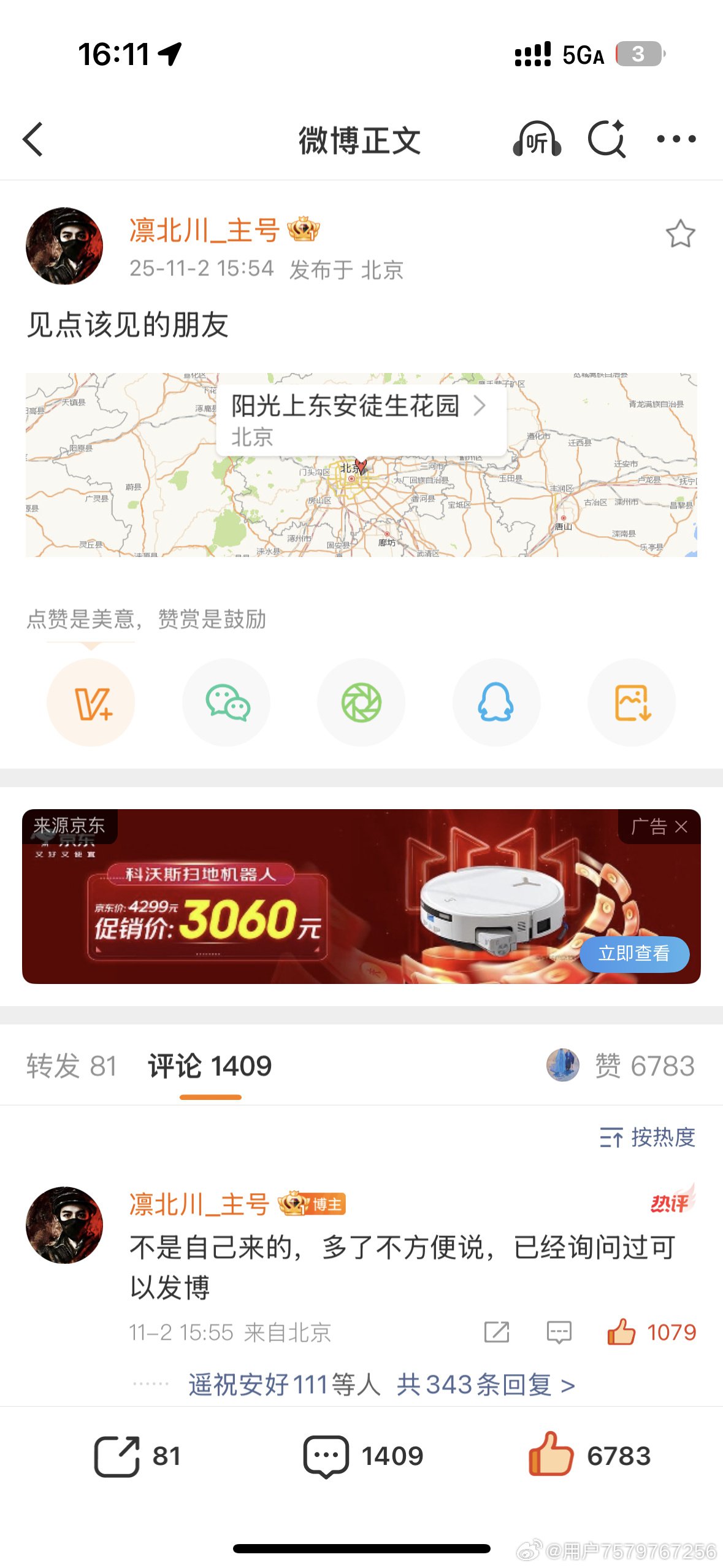The width and height of the screenshot is (723, 1568).
Task: Share post to QQ
Action: (496, 702)
